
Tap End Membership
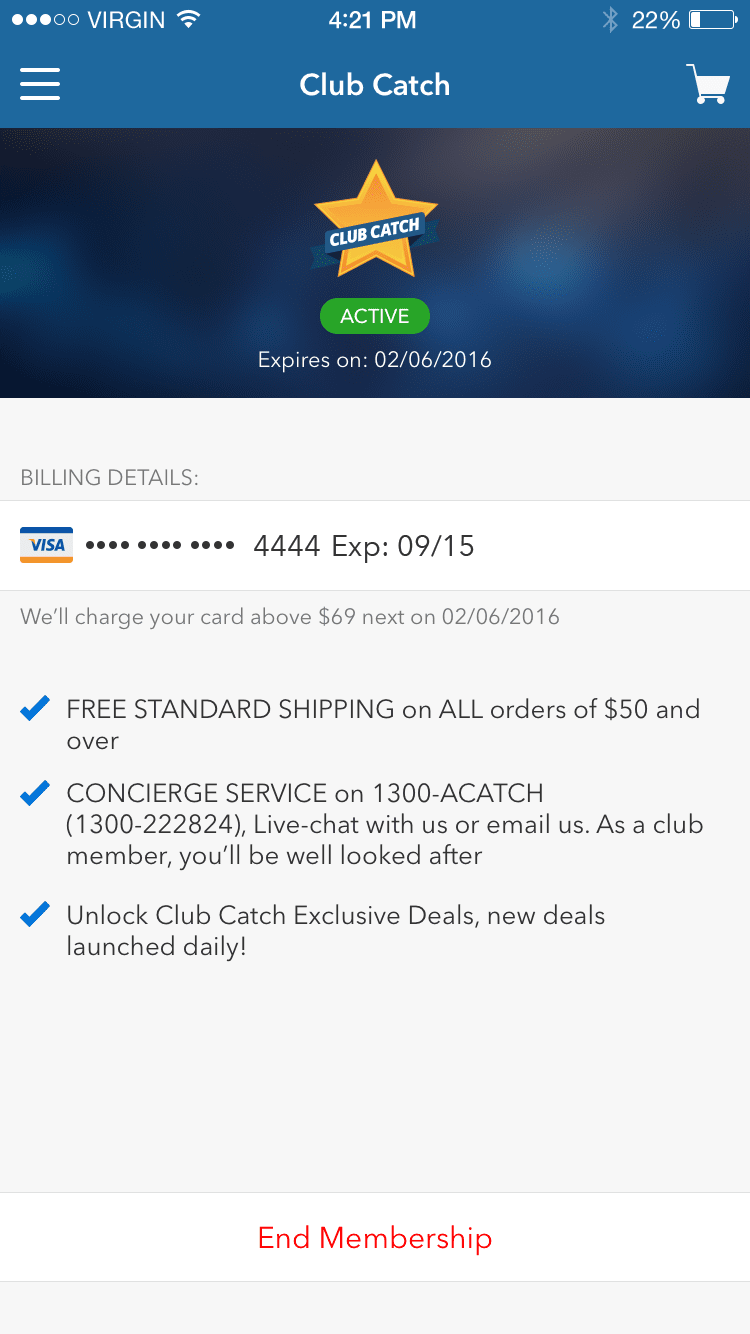375,1237
